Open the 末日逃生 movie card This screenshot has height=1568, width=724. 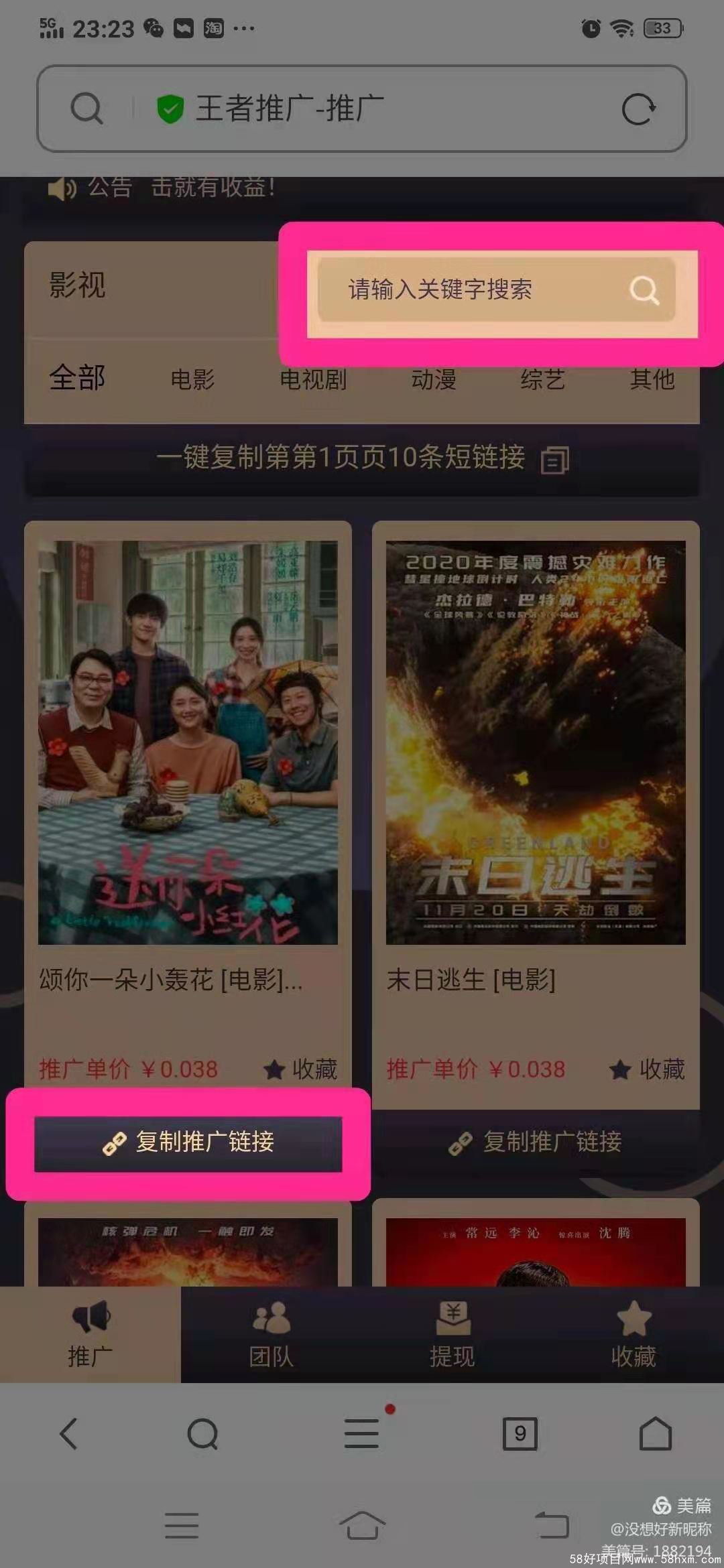536,742
